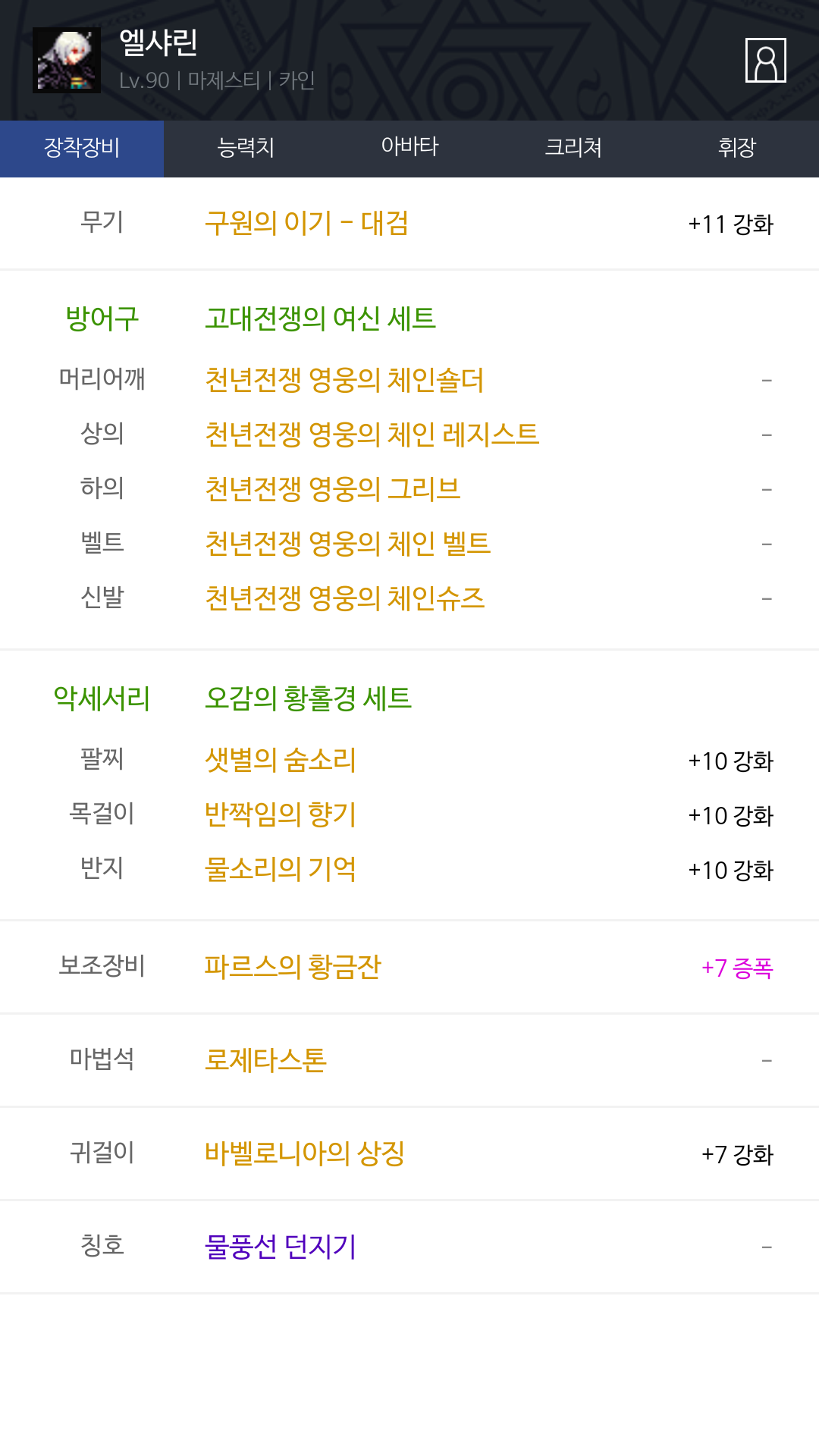Screen dimensions: 819x1456
Task: Open earring 바벨로니아의 상징
Action: coord(304,1153)
